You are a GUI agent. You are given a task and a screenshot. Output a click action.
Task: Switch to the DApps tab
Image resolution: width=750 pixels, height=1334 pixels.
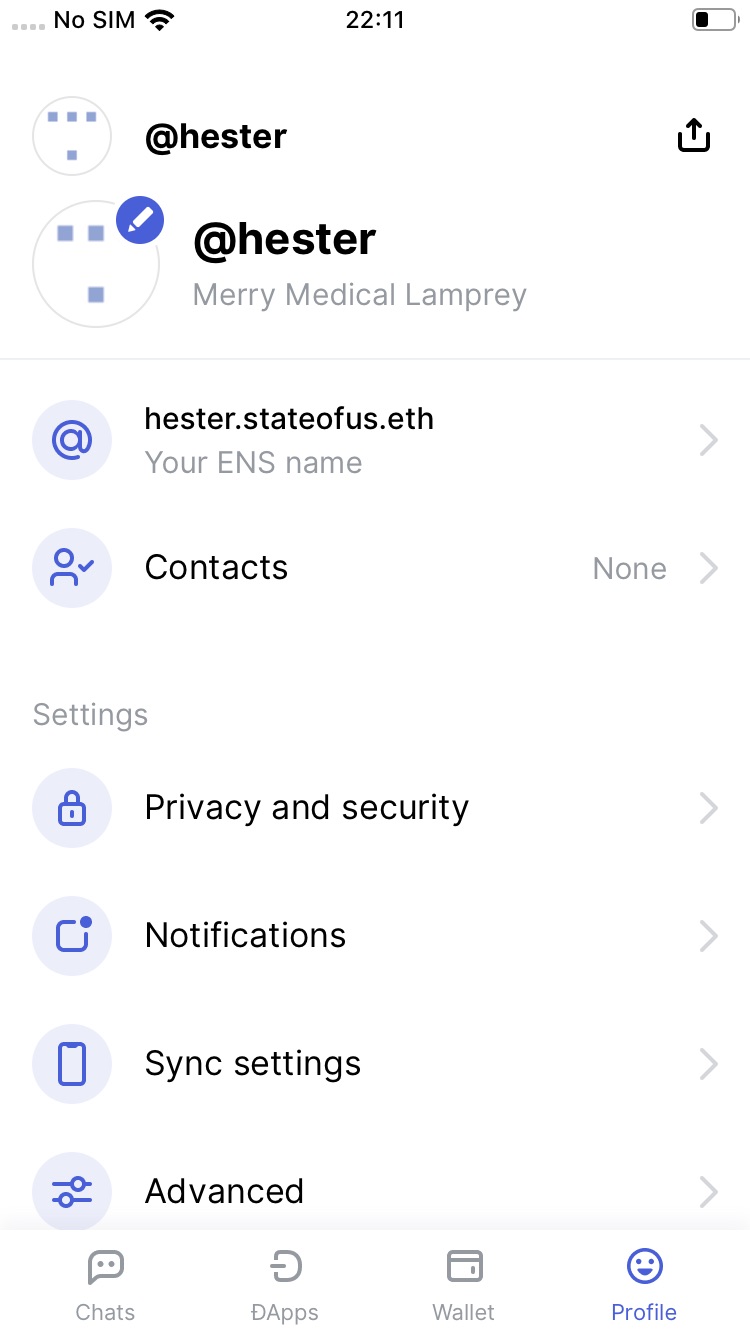click(285, 1284)
